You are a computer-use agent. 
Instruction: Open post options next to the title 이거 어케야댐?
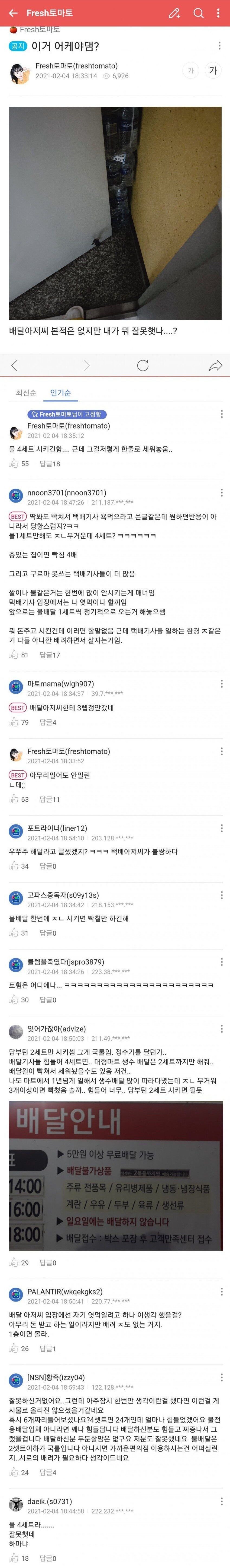click(219, 46)
